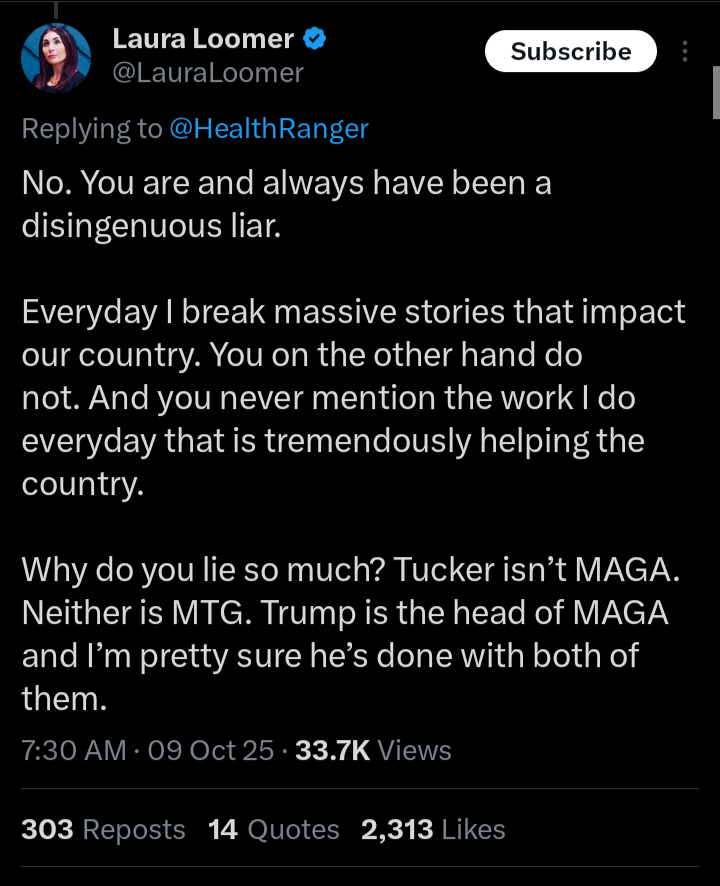Open the Laura Loomer display name
The image size is (720, 886).
[x=203, y=39]
